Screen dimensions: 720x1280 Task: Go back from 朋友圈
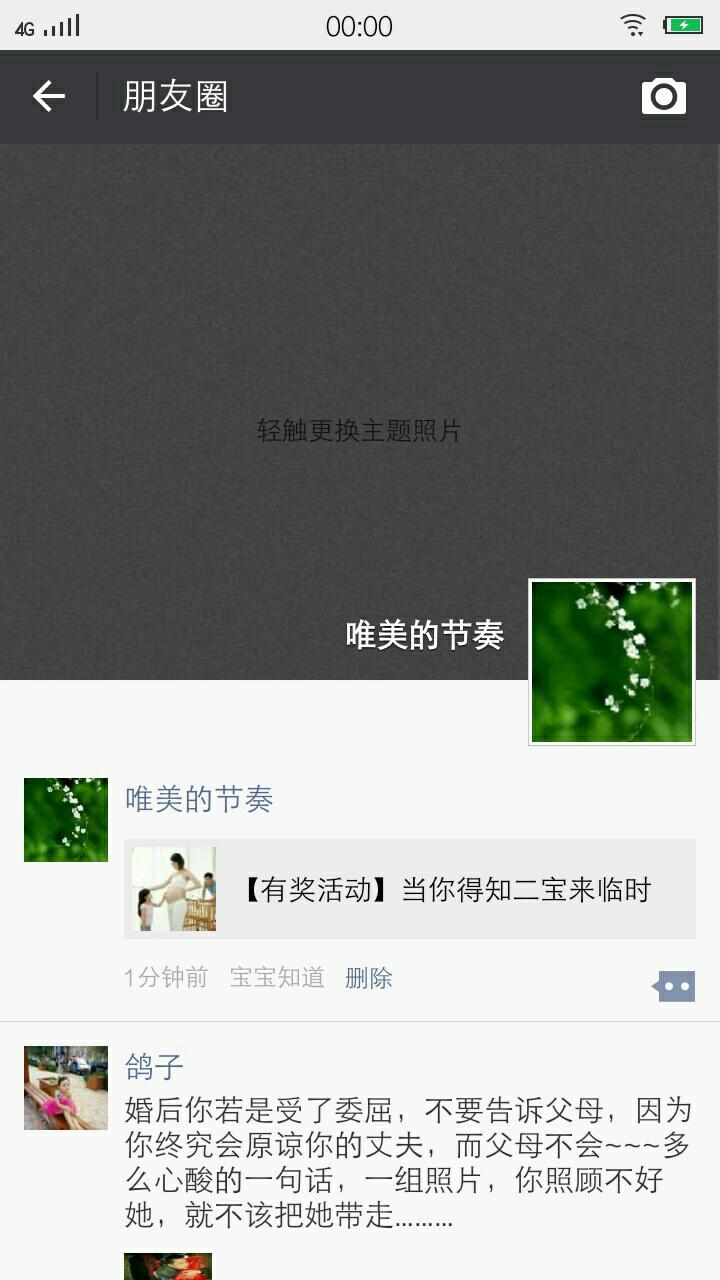click(48, 97)
